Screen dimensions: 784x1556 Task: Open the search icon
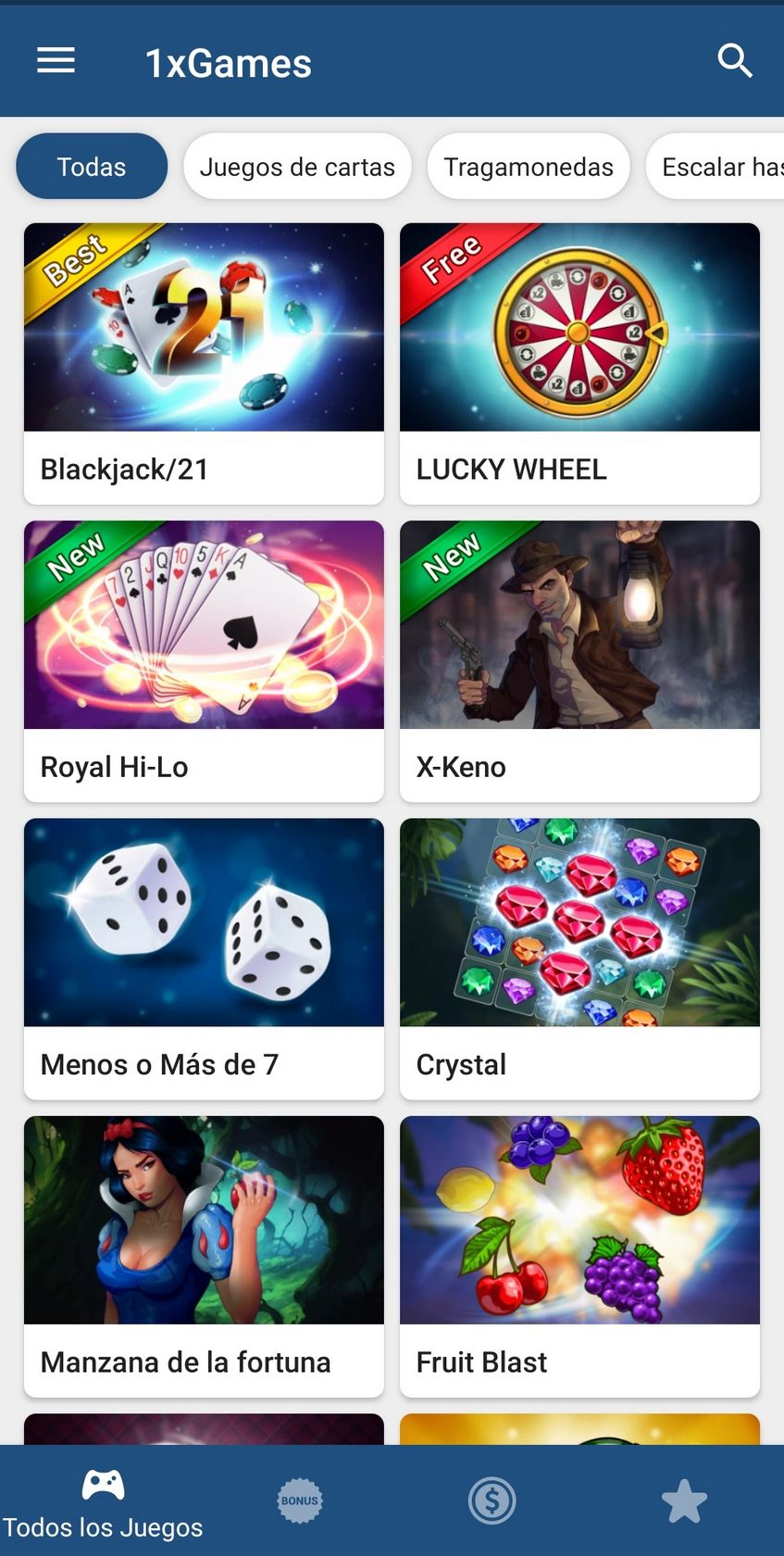734,61
